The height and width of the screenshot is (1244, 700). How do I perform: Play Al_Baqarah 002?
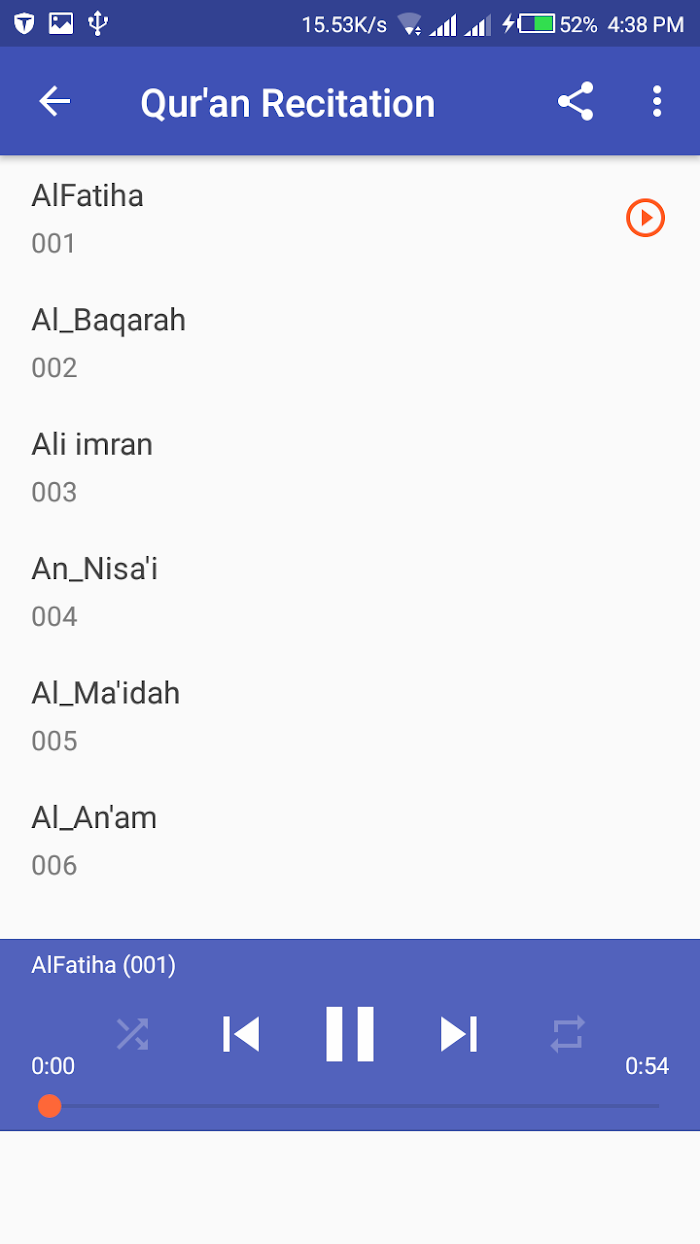350,343
